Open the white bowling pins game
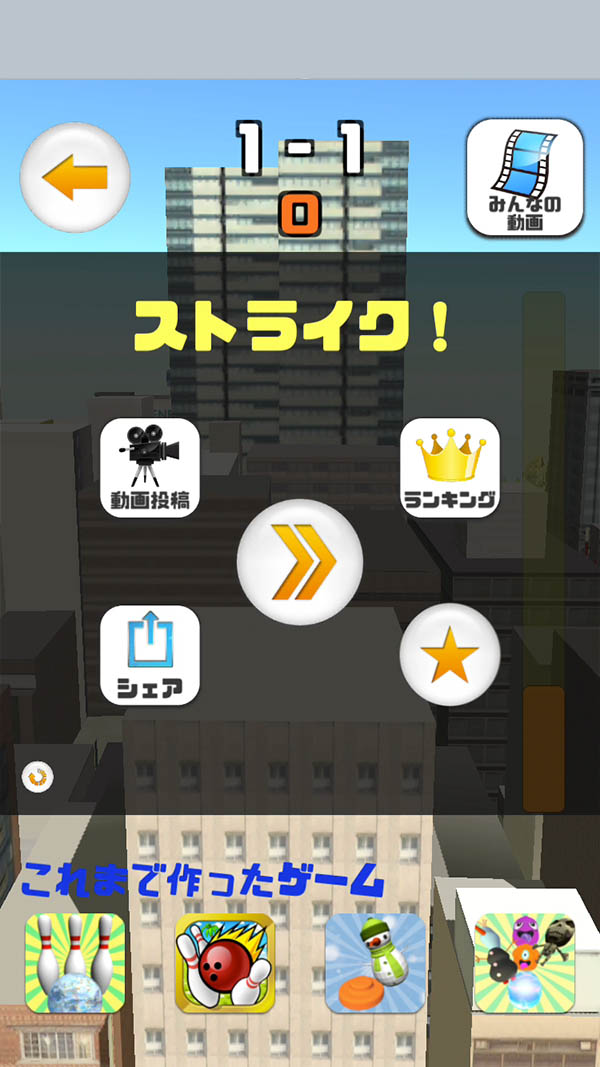The height and width of the screenshot is (1067, 600). [x=75, y=963]
